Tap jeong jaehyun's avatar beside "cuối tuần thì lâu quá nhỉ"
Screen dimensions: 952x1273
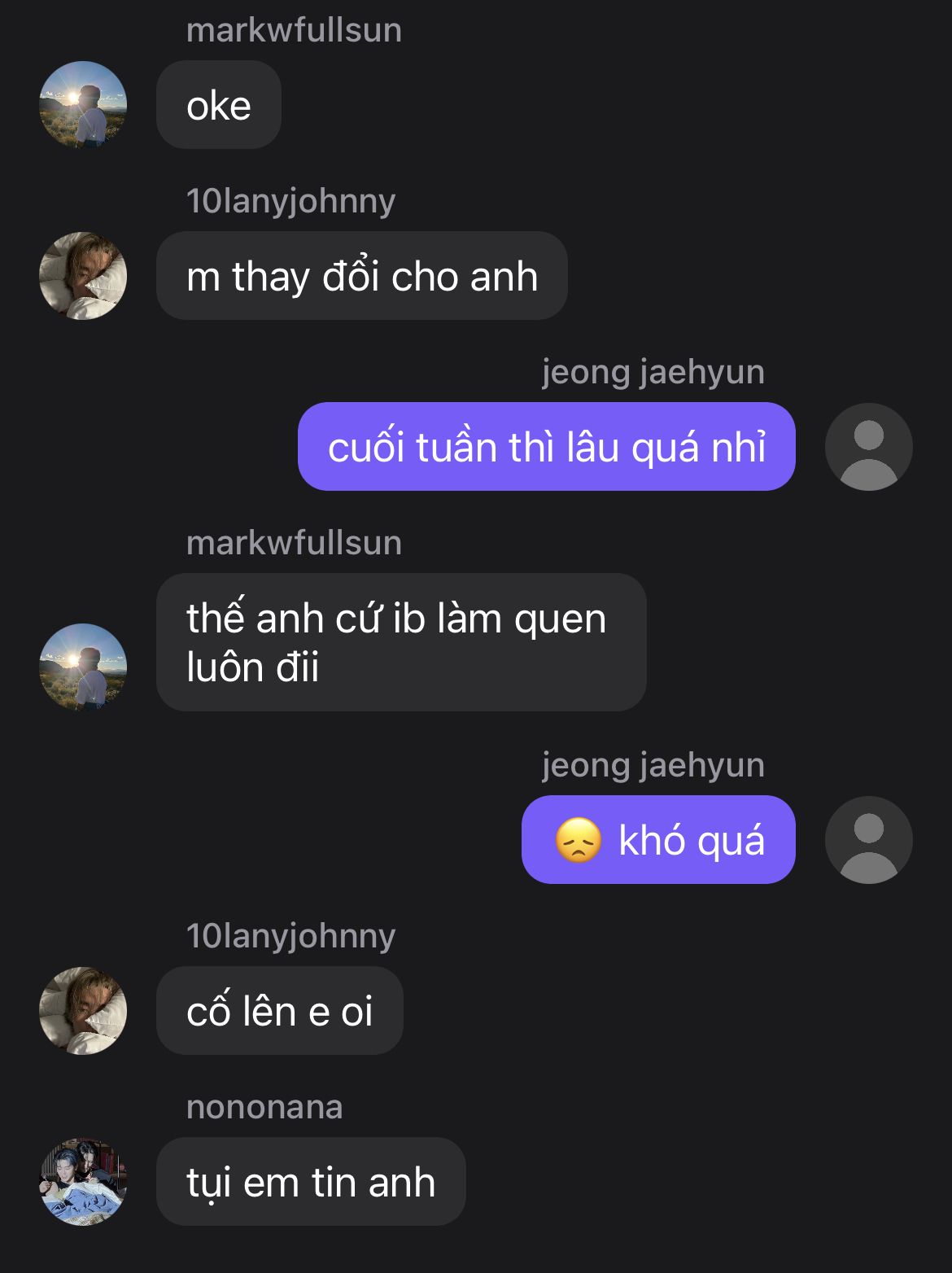tap(868, 447)
